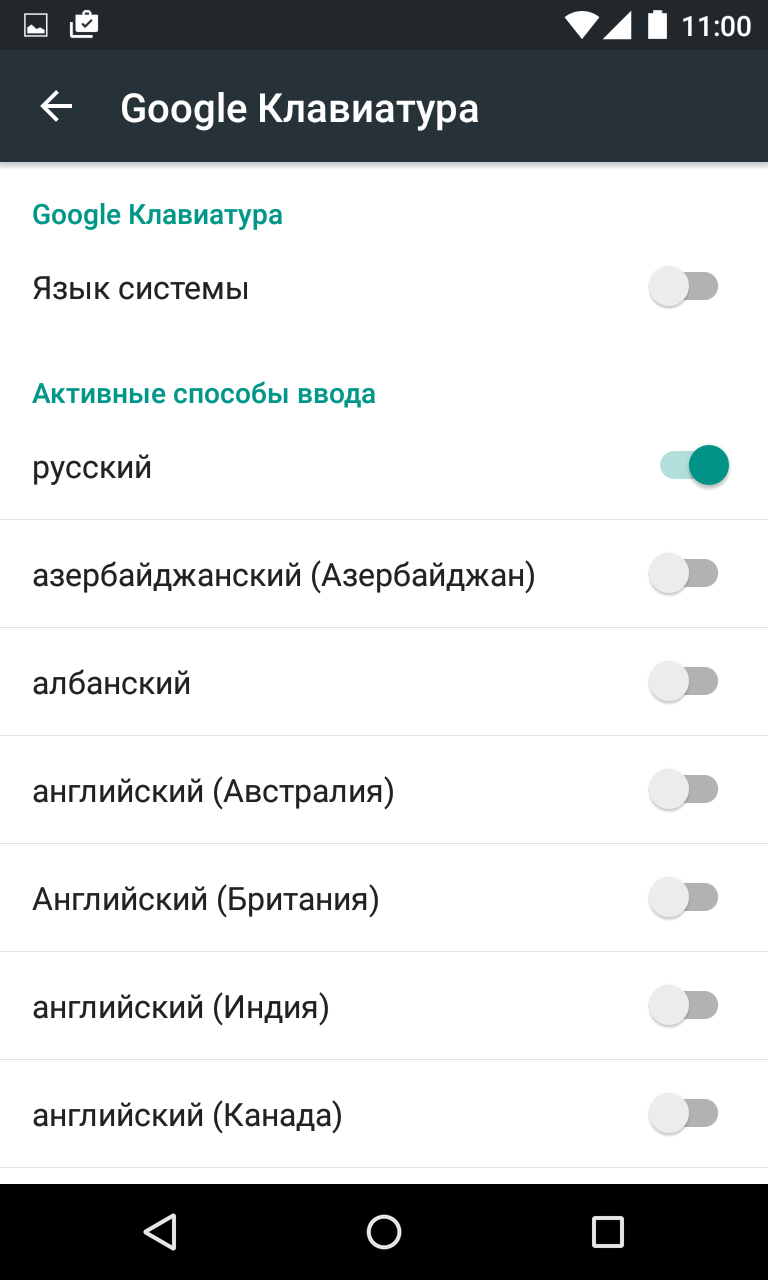Activate английский (Индия) keyboard
The width and height of the screenshot is (768, 1280).
[684, 1006]
